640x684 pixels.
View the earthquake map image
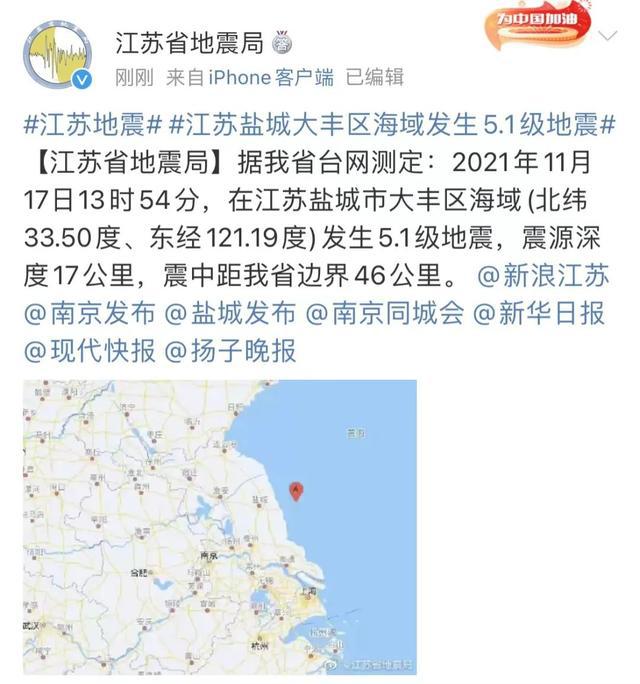click(219, 526)
